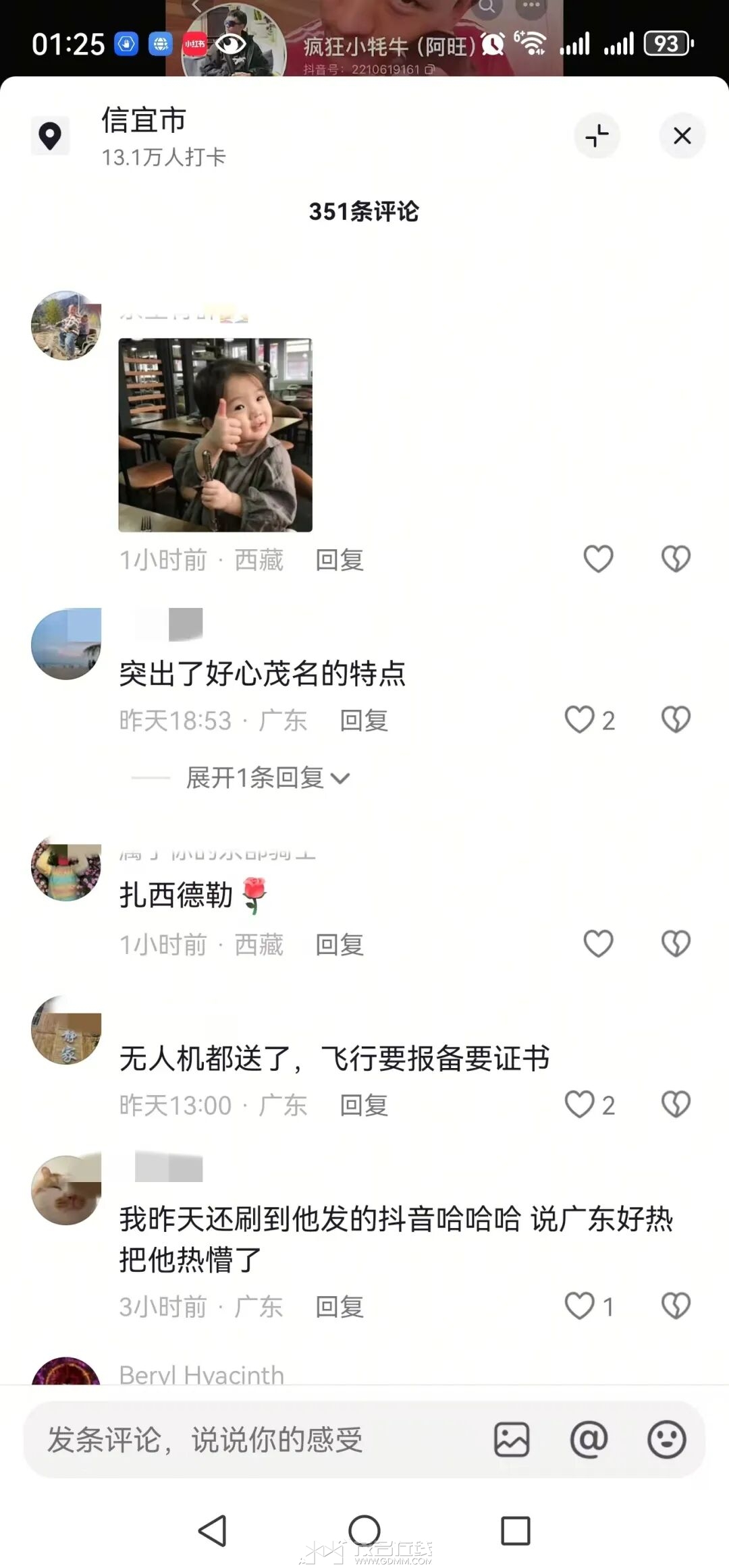Dislike the 扎西德勒 comment
Viewport: 729px width, 1568px height.
676,943
